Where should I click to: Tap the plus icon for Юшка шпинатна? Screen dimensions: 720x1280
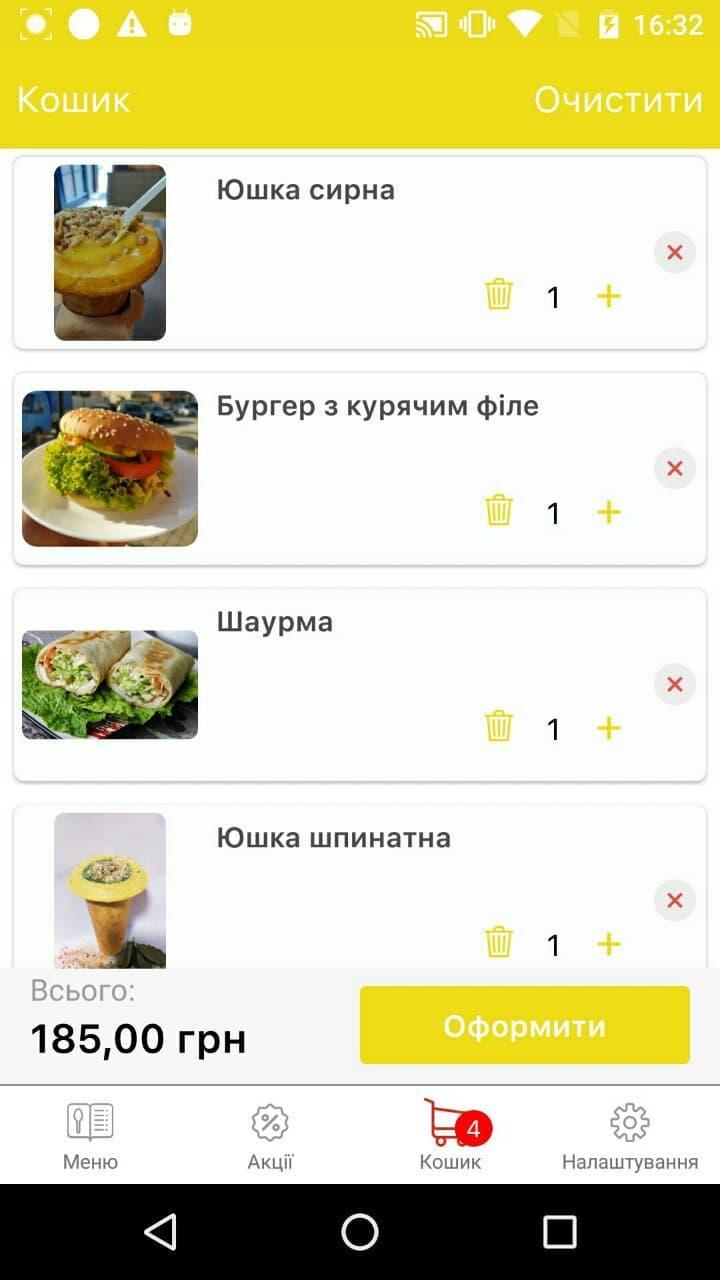pyautogui.click(x=608, y=943)
